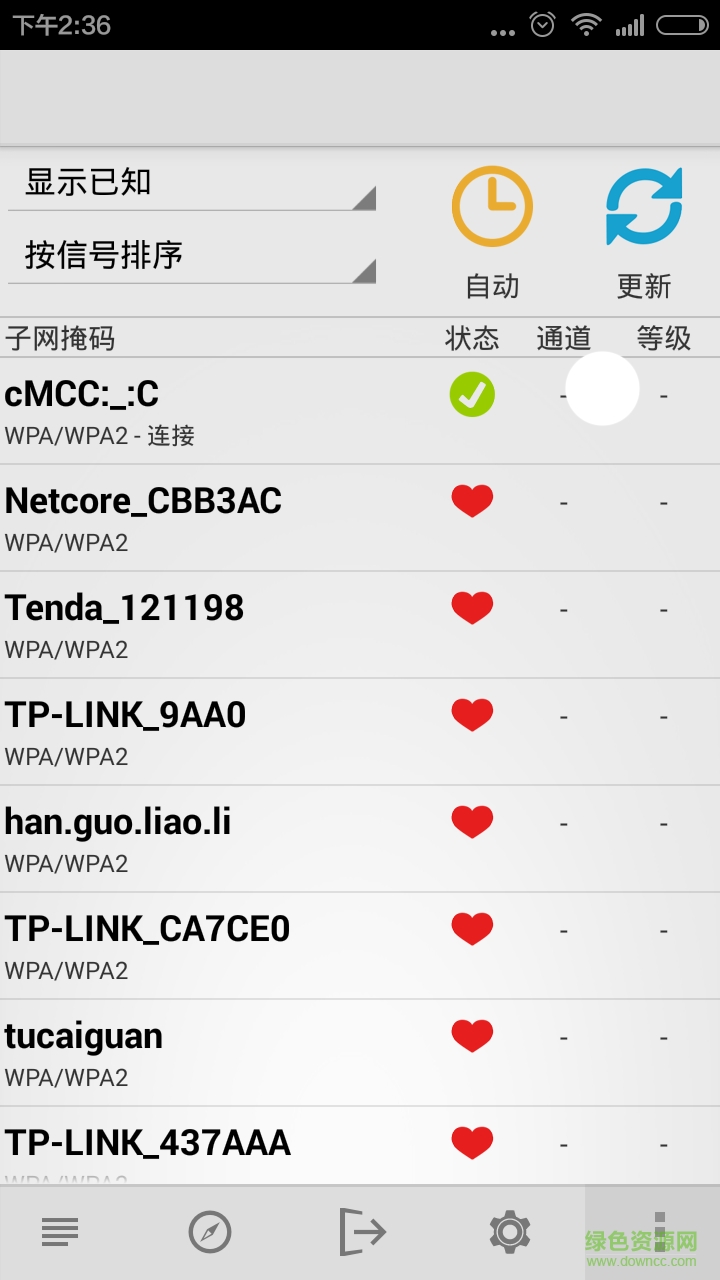
Task: Toggle the heart beside TP-LINK_9AA0
Action: (472, 714)
